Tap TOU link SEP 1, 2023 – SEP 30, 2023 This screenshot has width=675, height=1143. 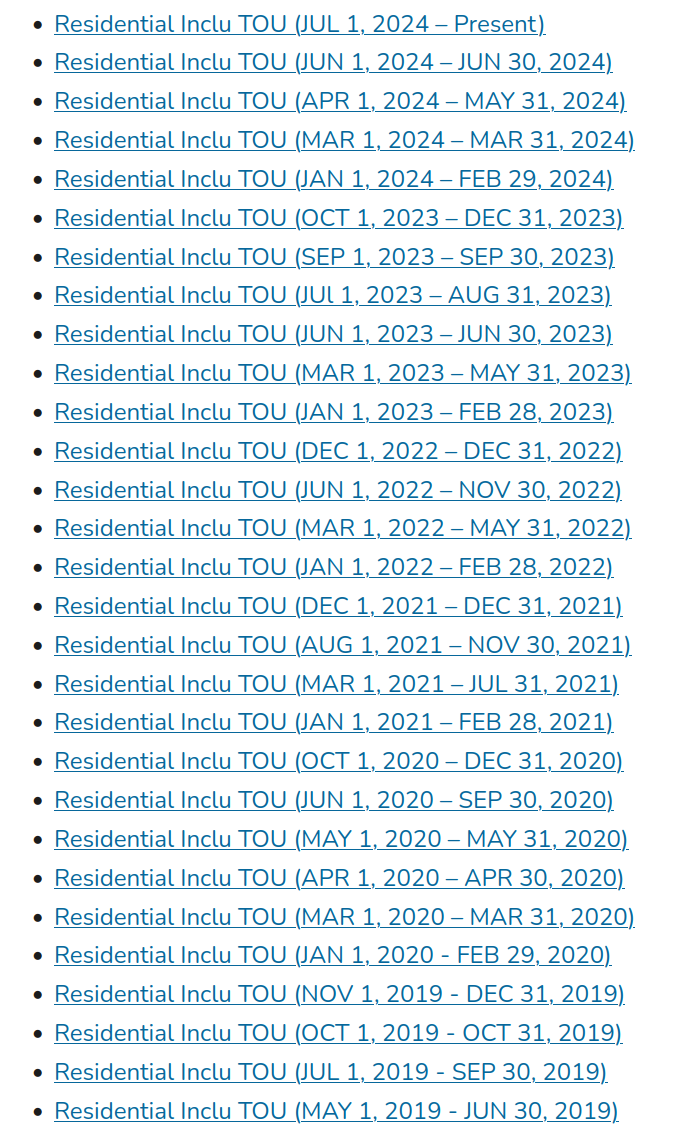coord(334,257)
